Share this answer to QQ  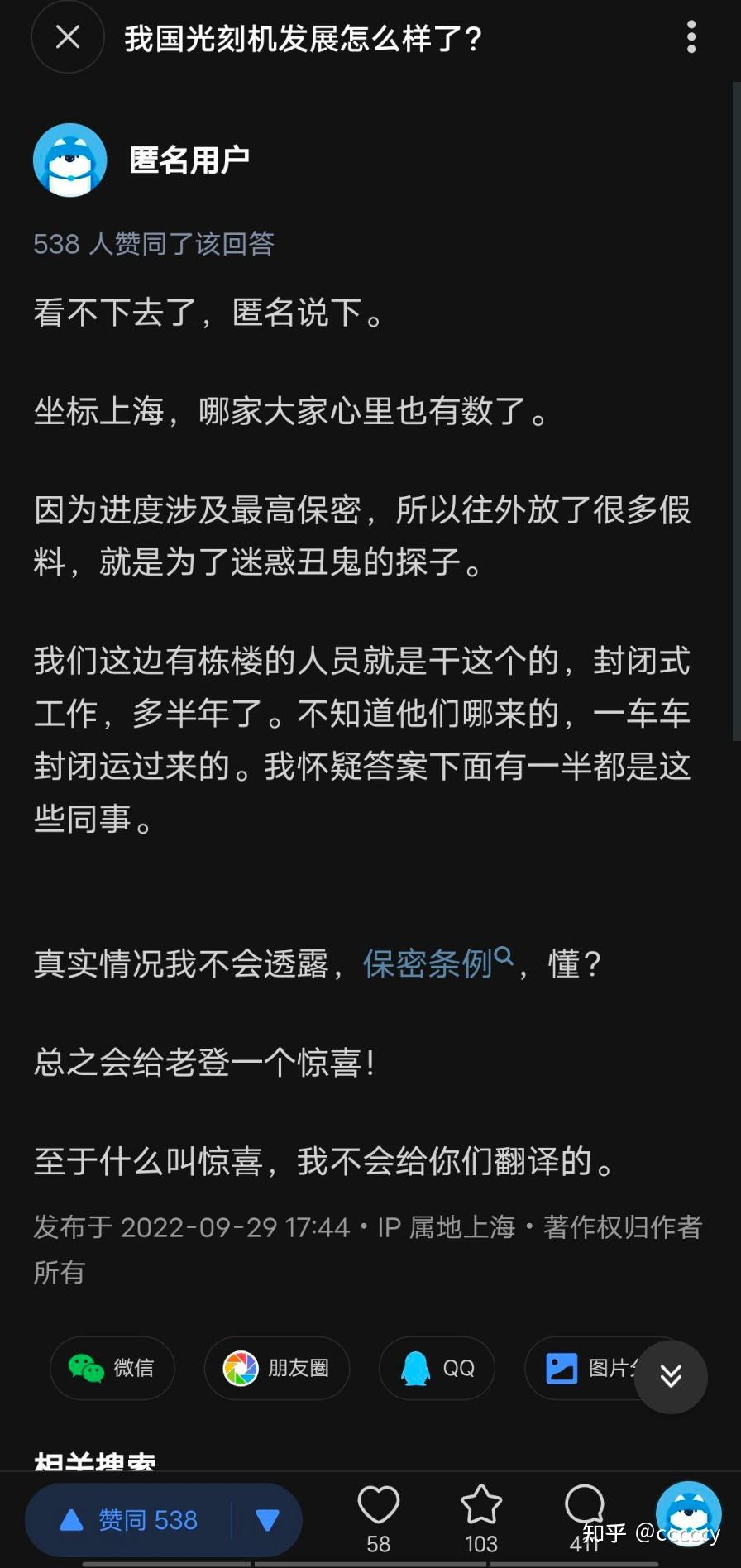point(437,1368)
